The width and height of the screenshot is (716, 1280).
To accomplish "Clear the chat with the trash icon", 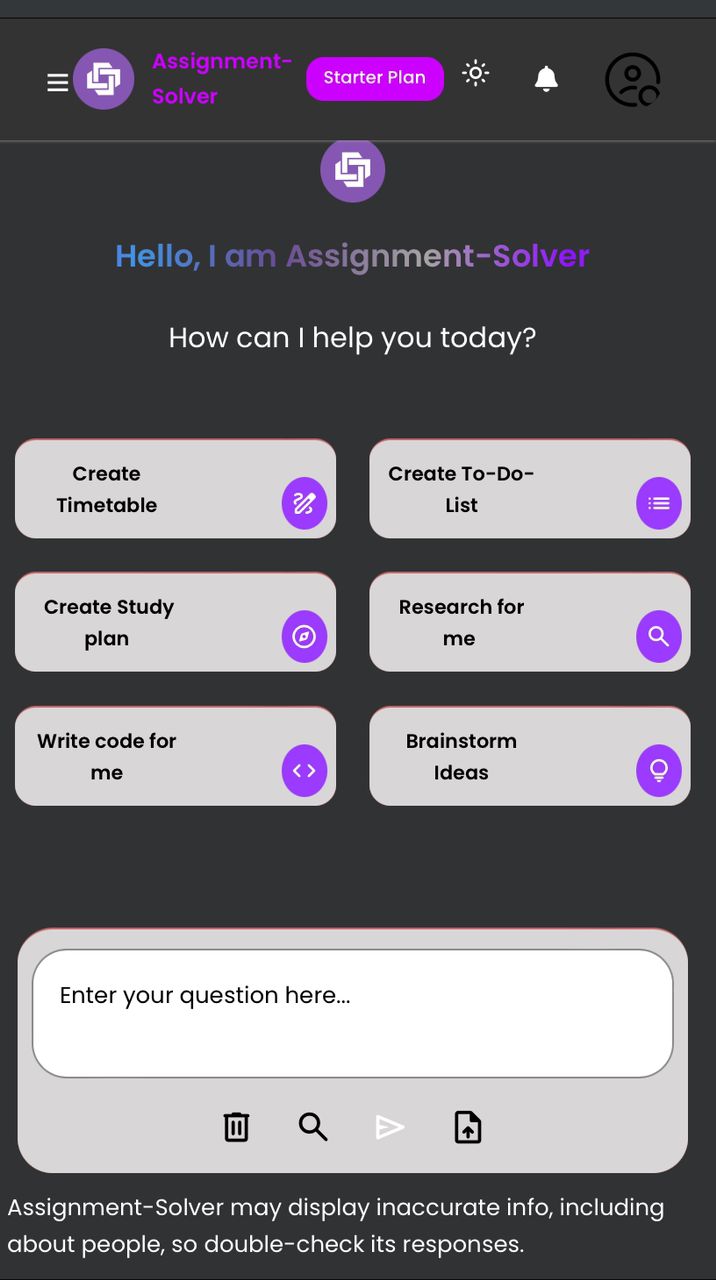I will tap(236, 1127).
